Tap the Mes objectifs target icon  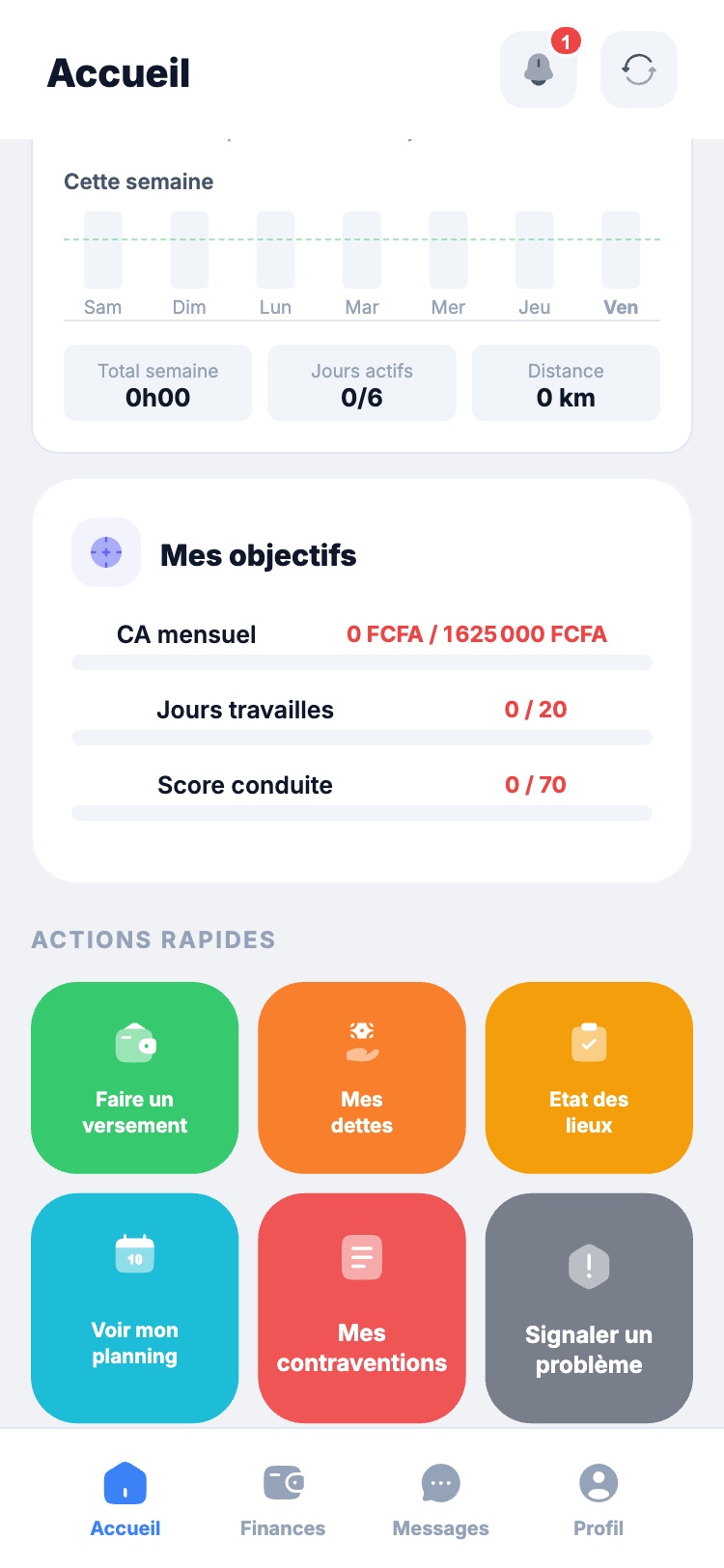pyautogui.click(x=106, y=552)
